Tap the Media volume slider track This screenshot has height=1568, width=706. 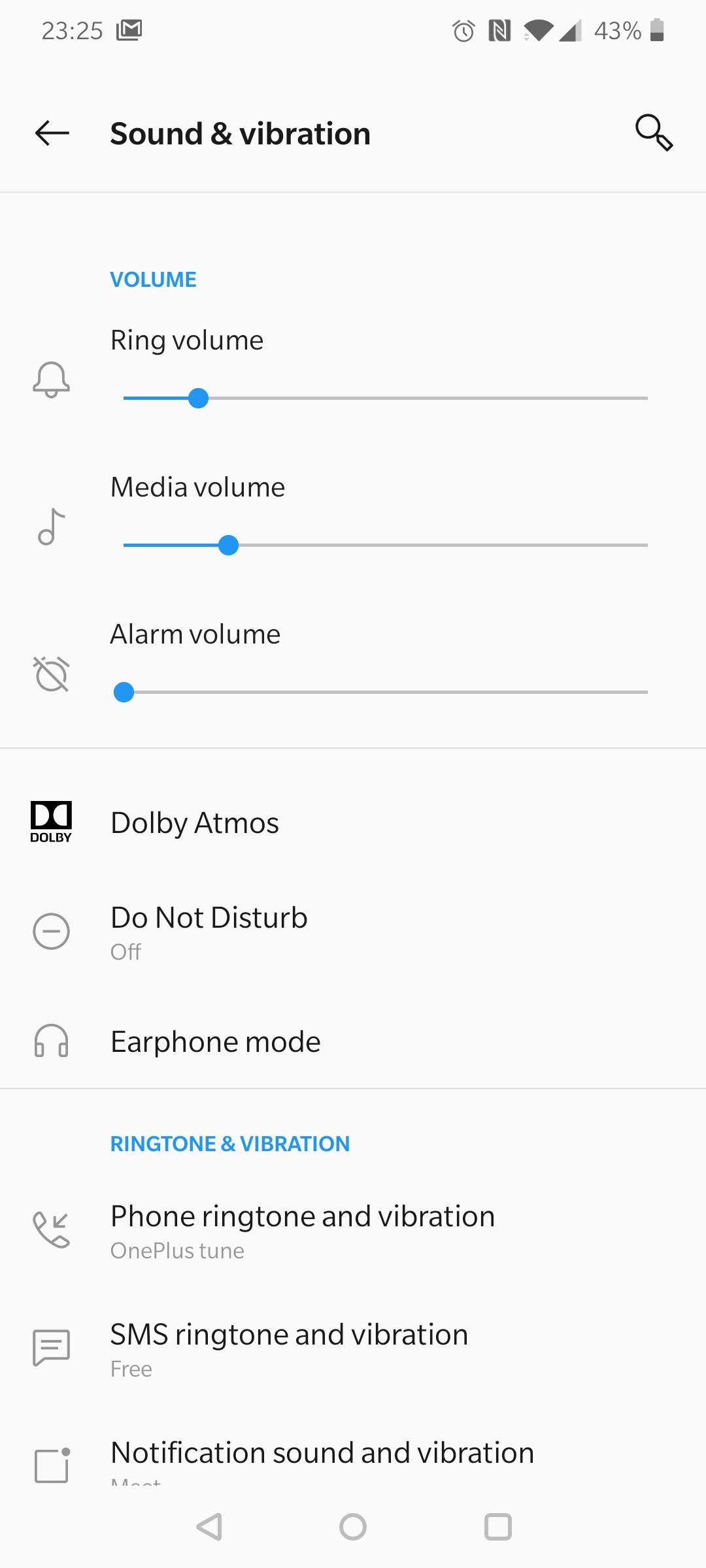click(385, 545)
